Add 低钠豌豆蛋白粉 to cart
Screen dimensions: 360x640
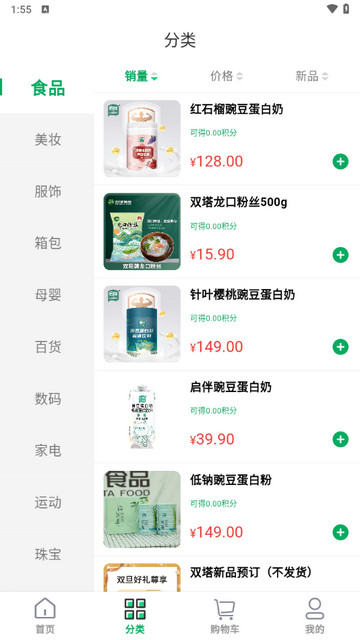[x=340, y=532]
